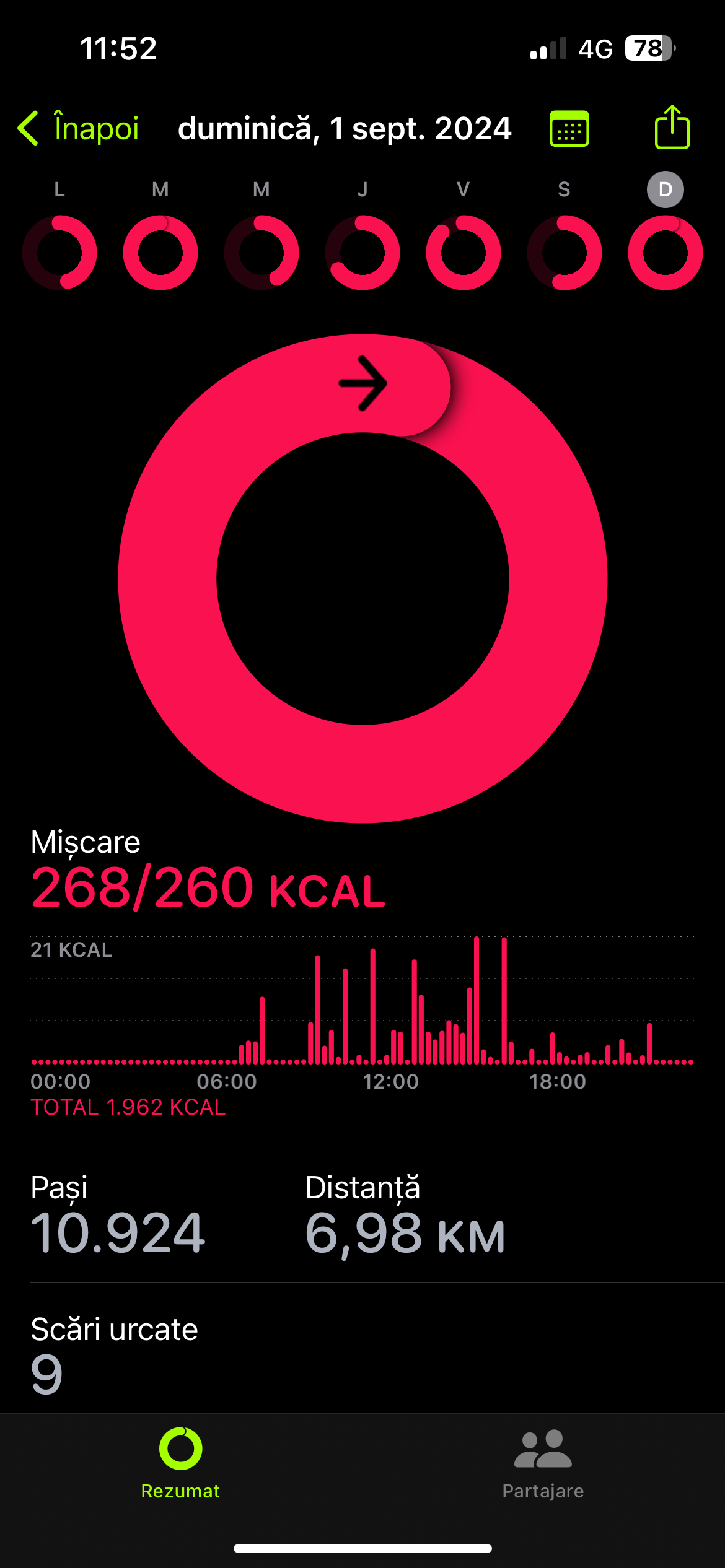Select Saturday's ring labeled S

pyautogui.click(x=564, y=252)
